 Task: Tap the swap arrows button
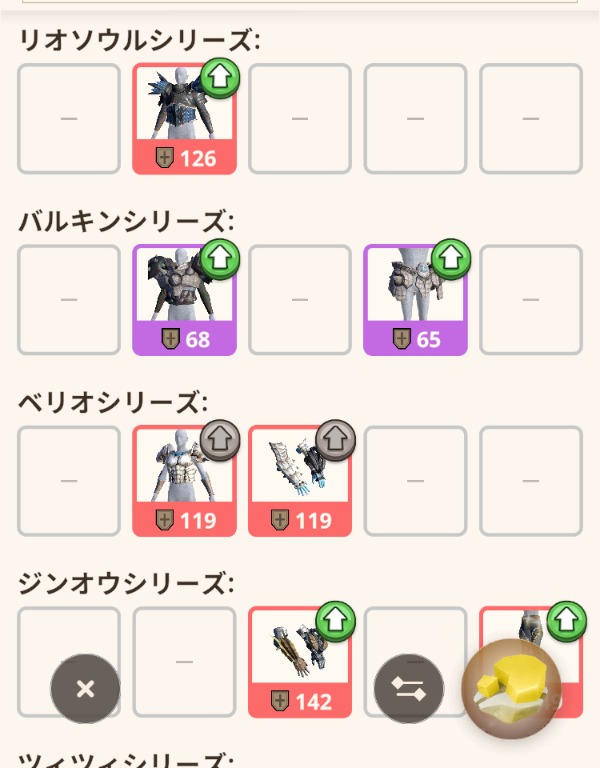point(409,689)
